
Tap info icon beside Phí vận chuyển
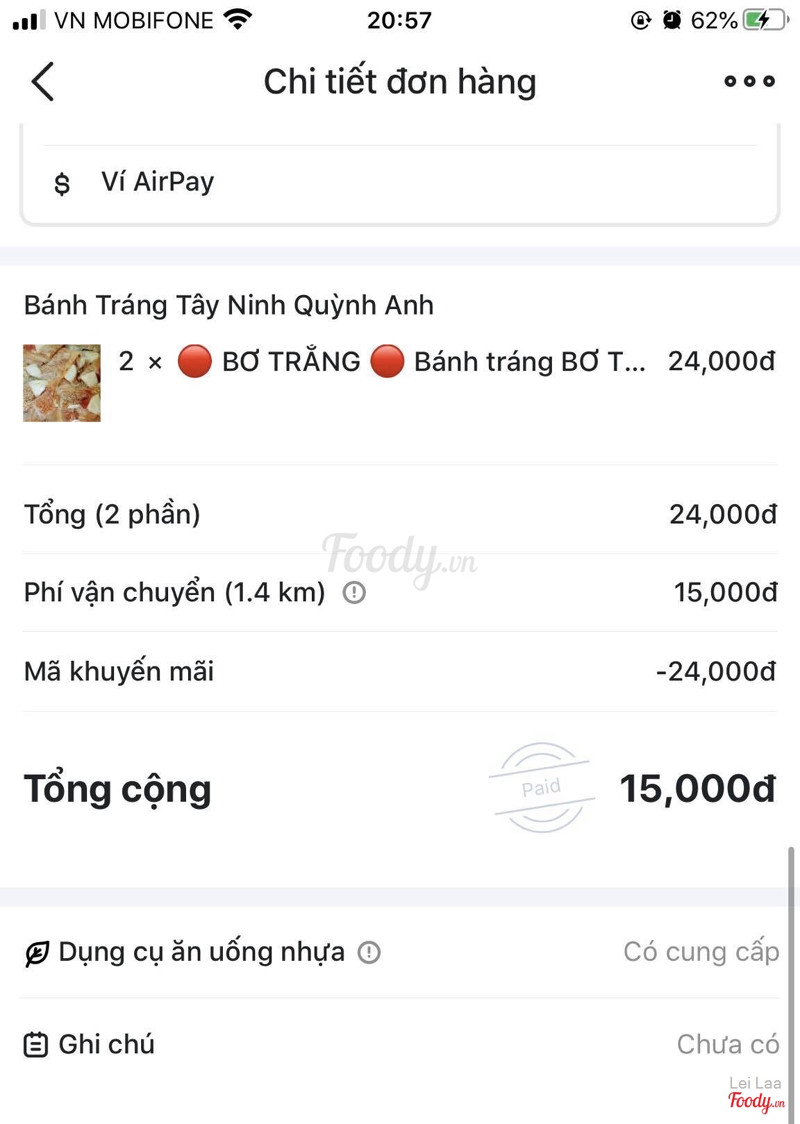tap(354, 593)
